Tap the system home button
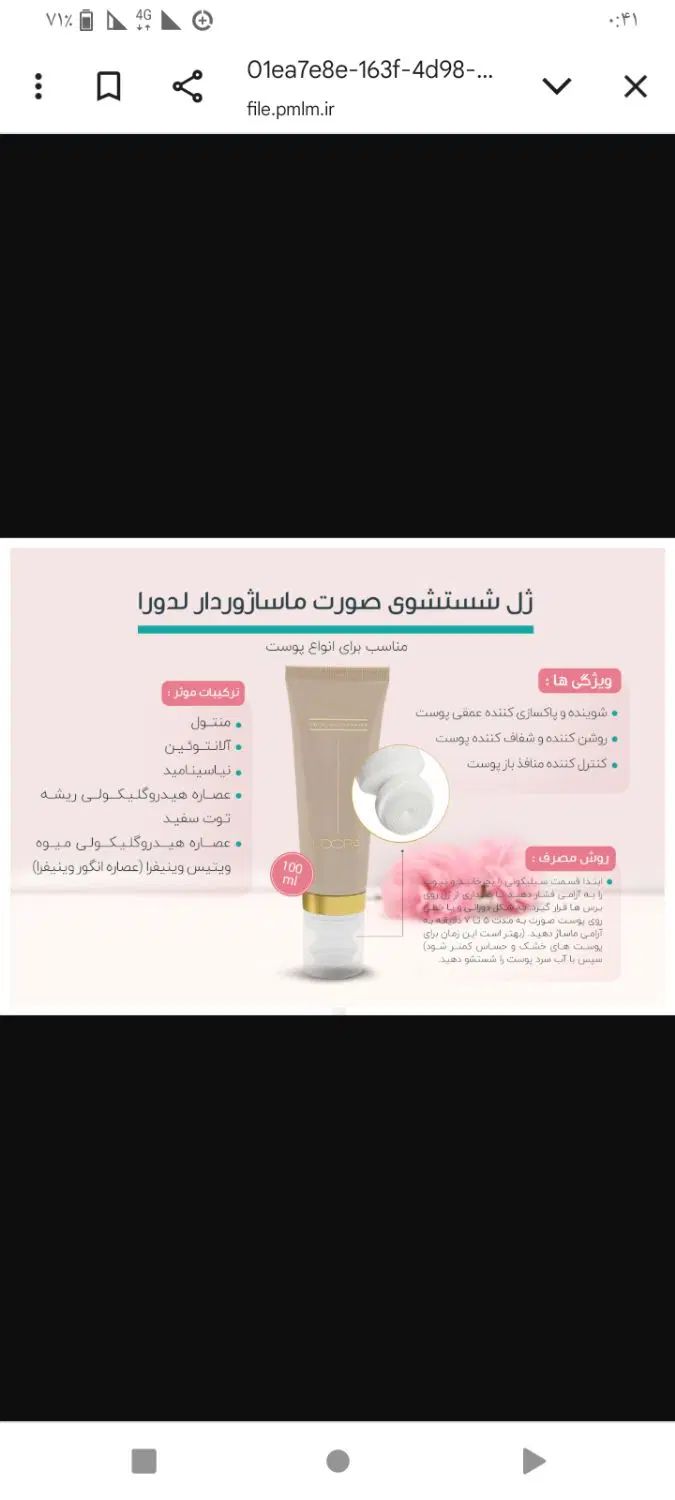675x1500 pixels. (x=338, y=1461)
